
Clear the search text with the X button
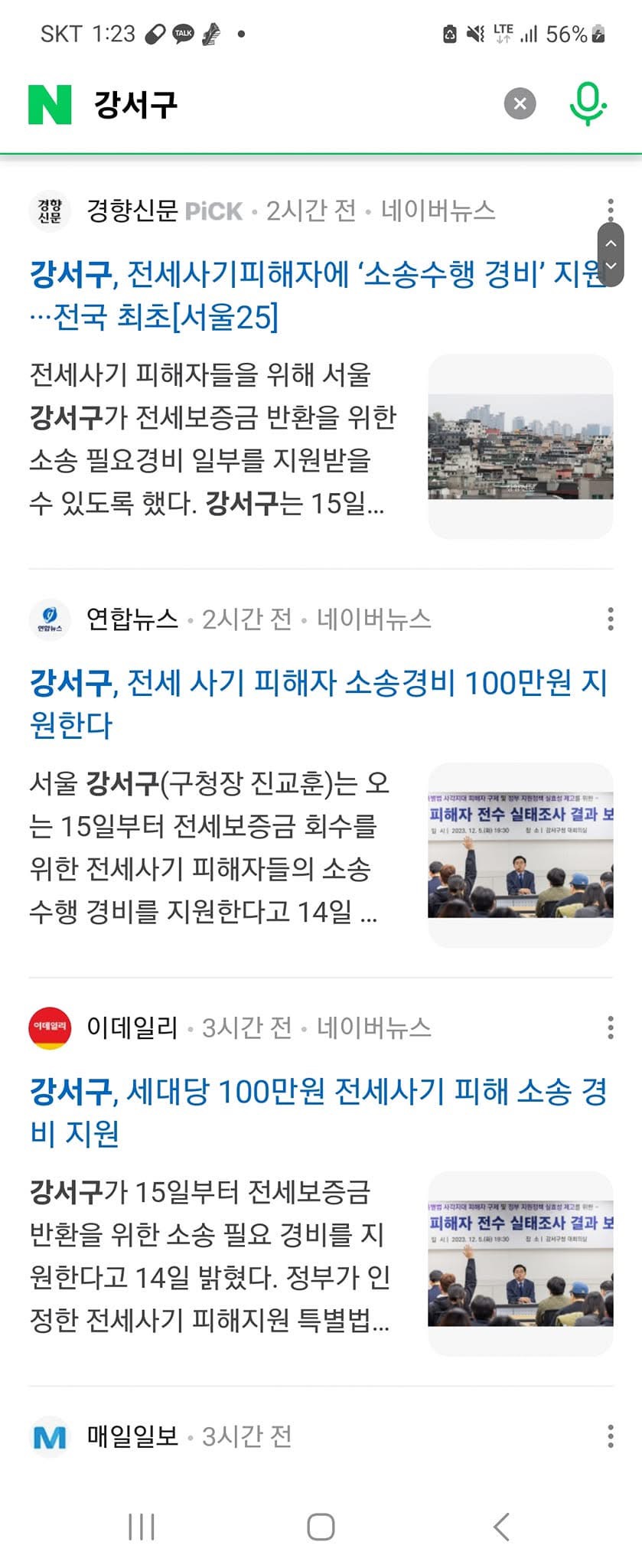point(520,104)
